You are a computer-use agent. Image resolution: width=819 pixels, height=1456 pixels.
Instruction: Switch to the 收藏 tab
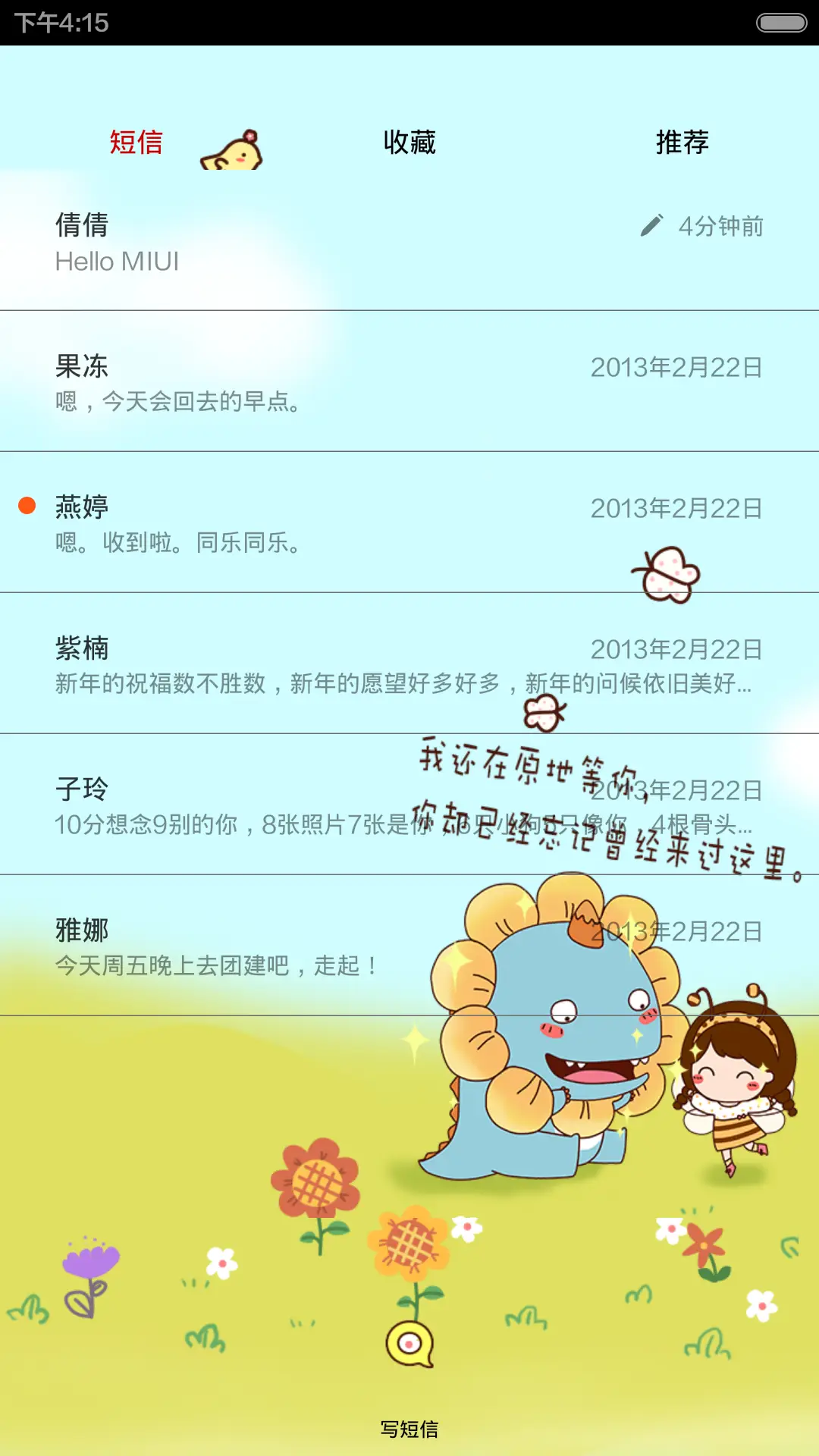409,143
